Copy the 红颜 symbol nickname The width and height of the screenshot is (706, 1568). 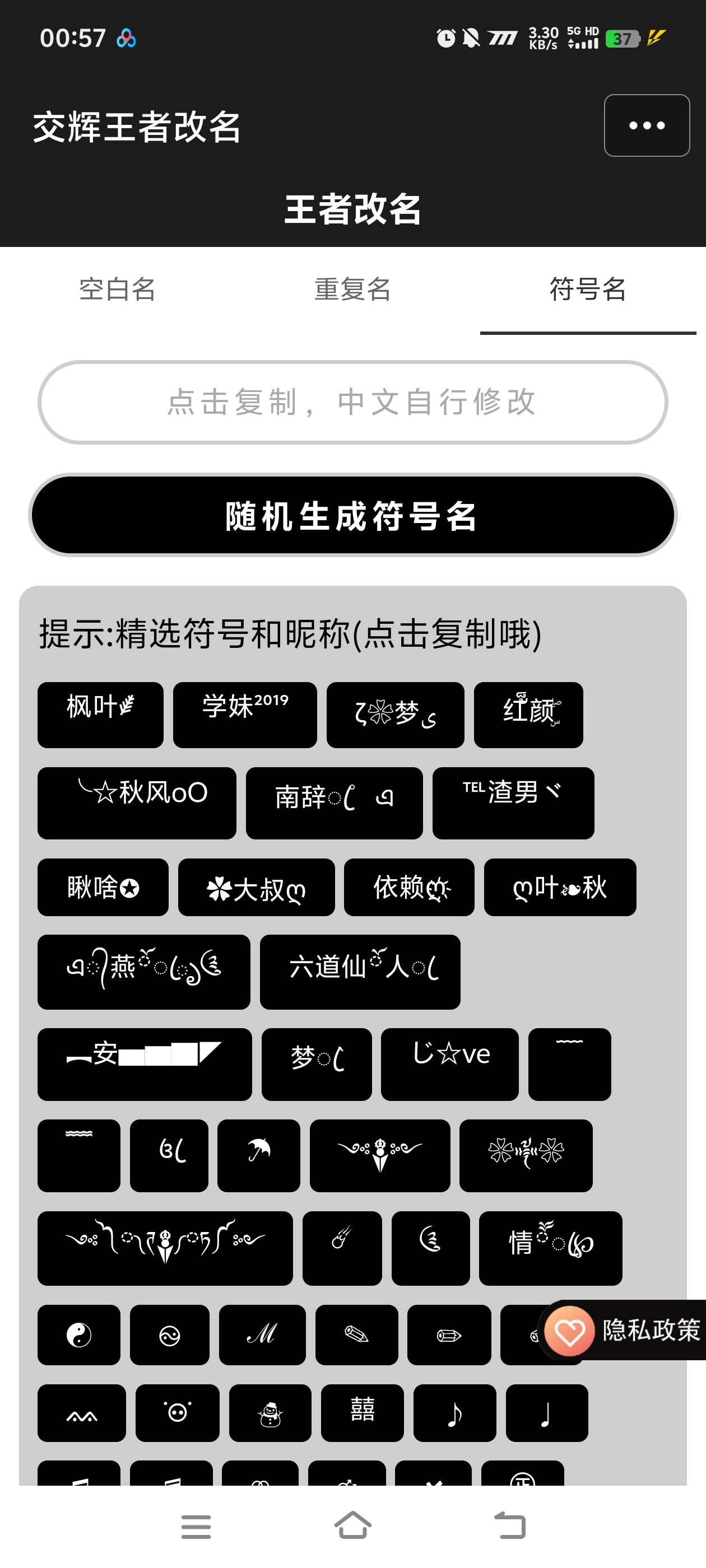click(528, 715)
